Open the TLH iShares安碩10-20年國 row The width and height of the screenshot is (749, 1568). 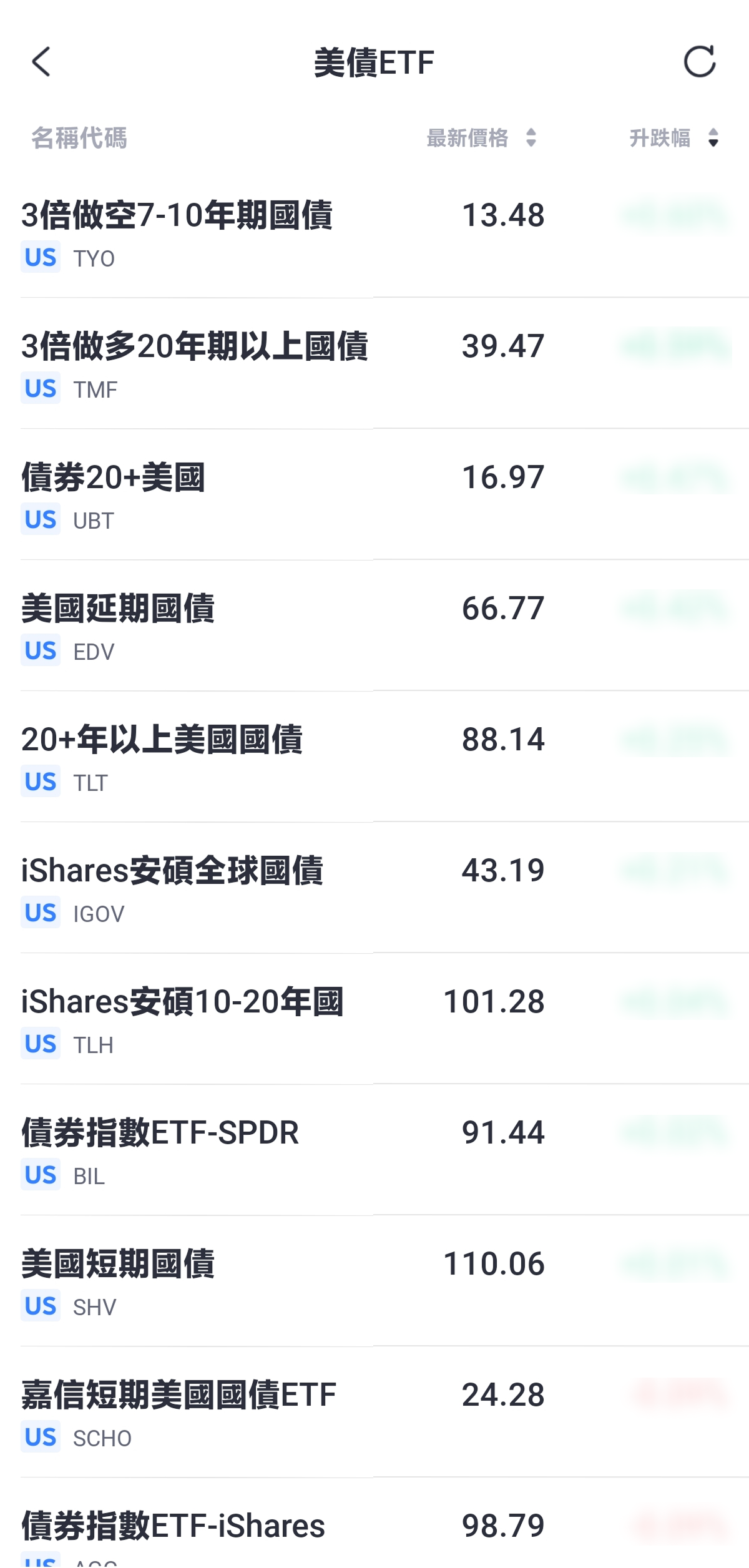point(374,1019)
